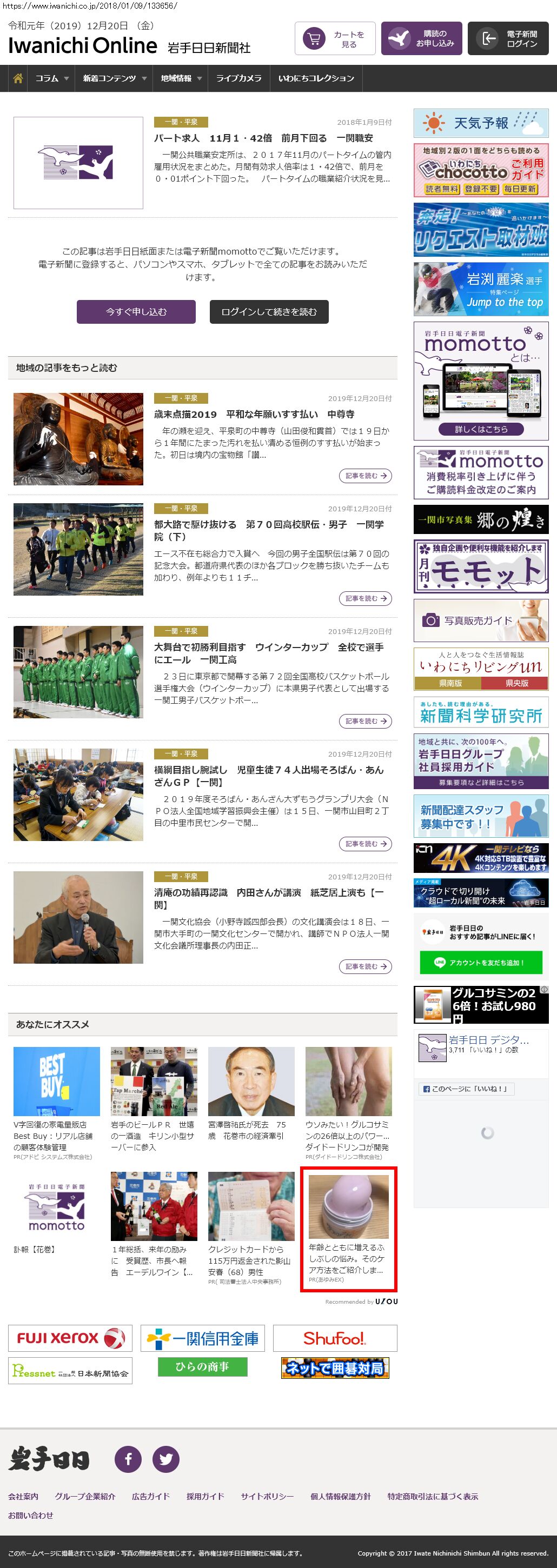View the cart with カートを見る
557x1568 pixels.
point(335,39)
